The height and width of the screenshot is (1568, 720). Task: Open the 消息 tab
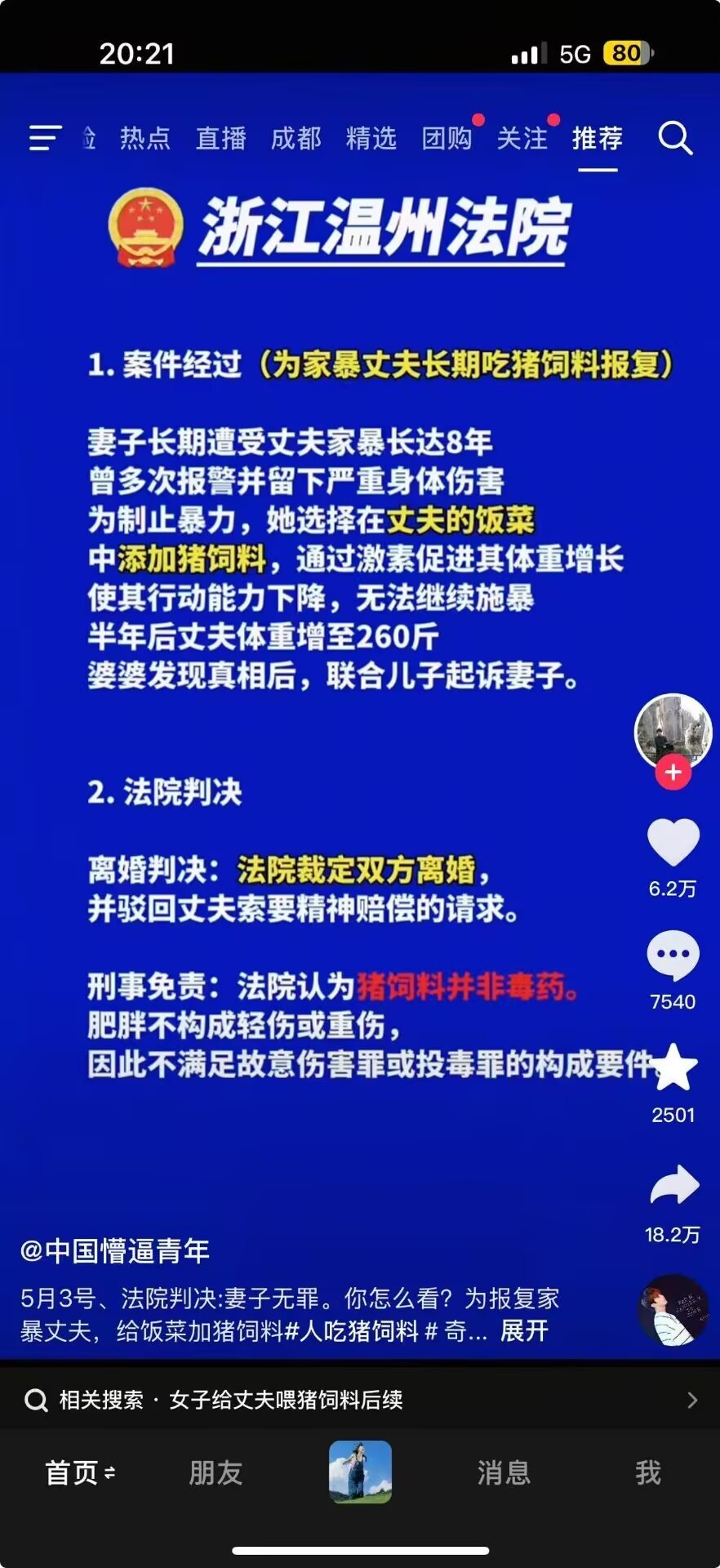click(504, 1472)
